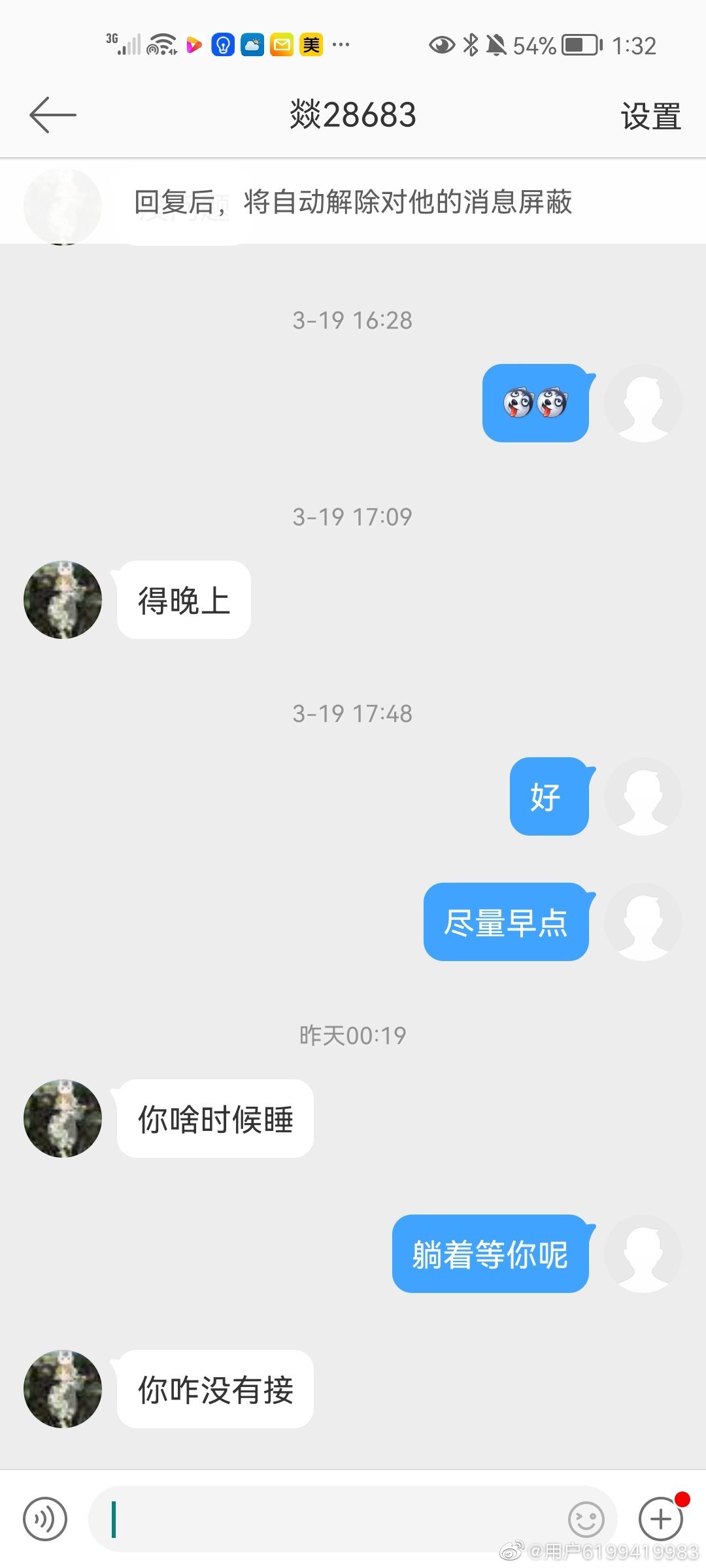Open the emoji picker
Image resolution: width=706 pixels, height=1568 pixels.
[x=586, y=1519]
